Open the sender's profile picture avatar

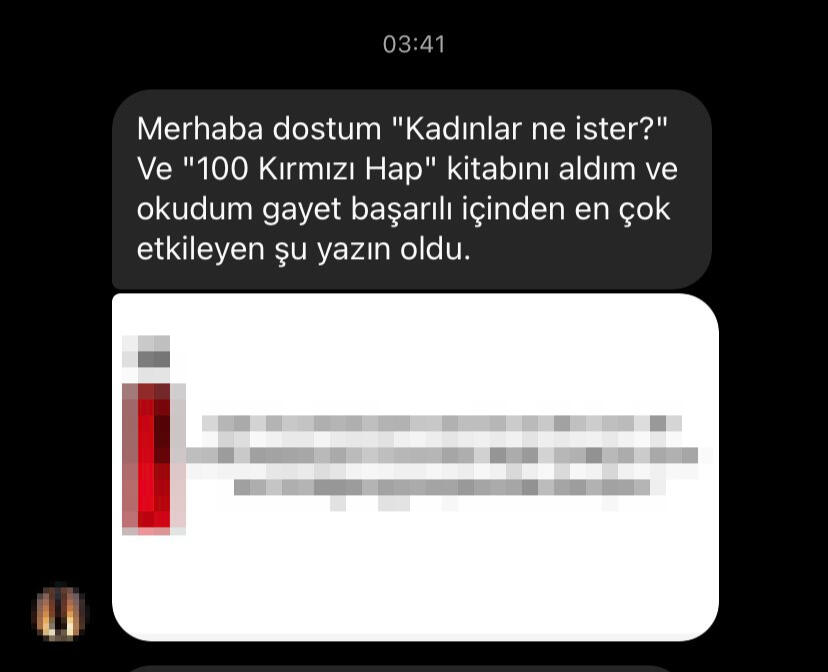pos(59,612)
